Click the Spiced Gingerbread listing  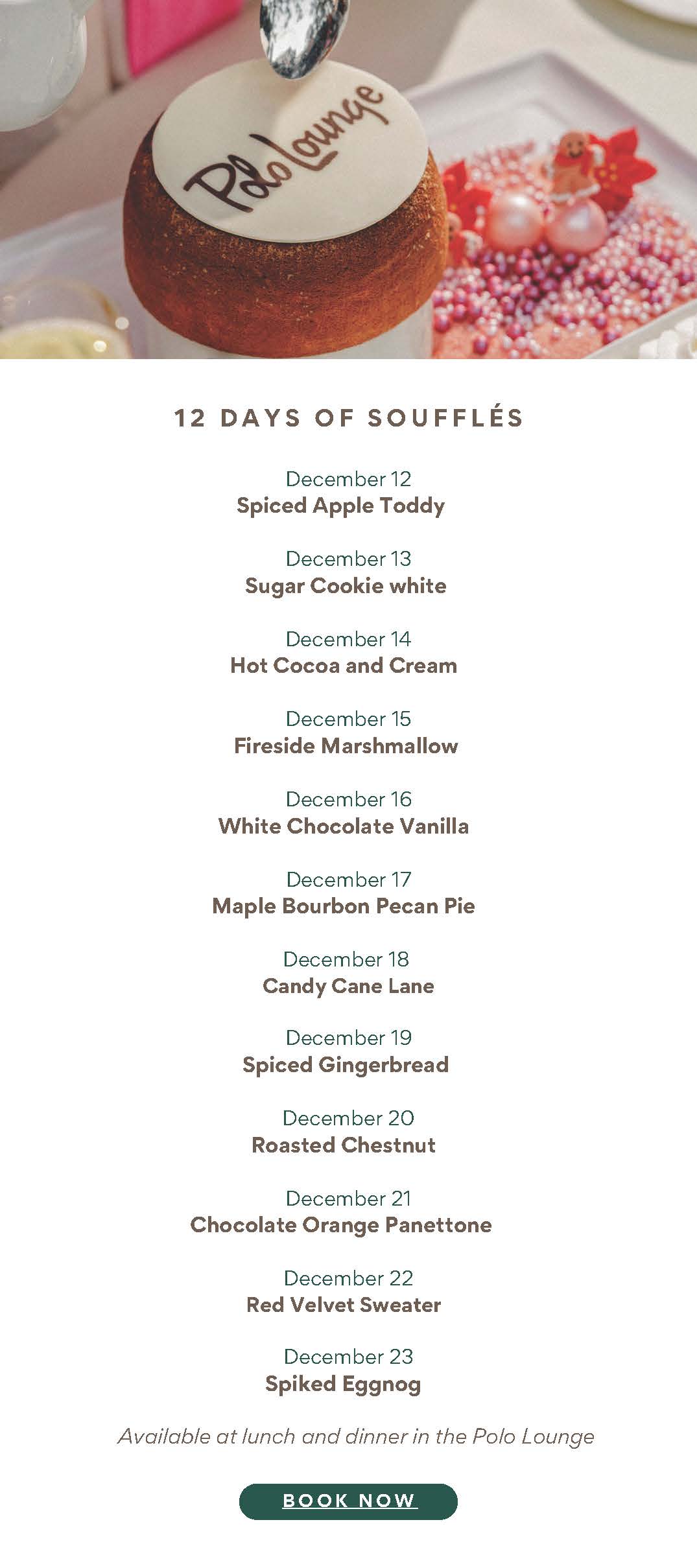346,1065
